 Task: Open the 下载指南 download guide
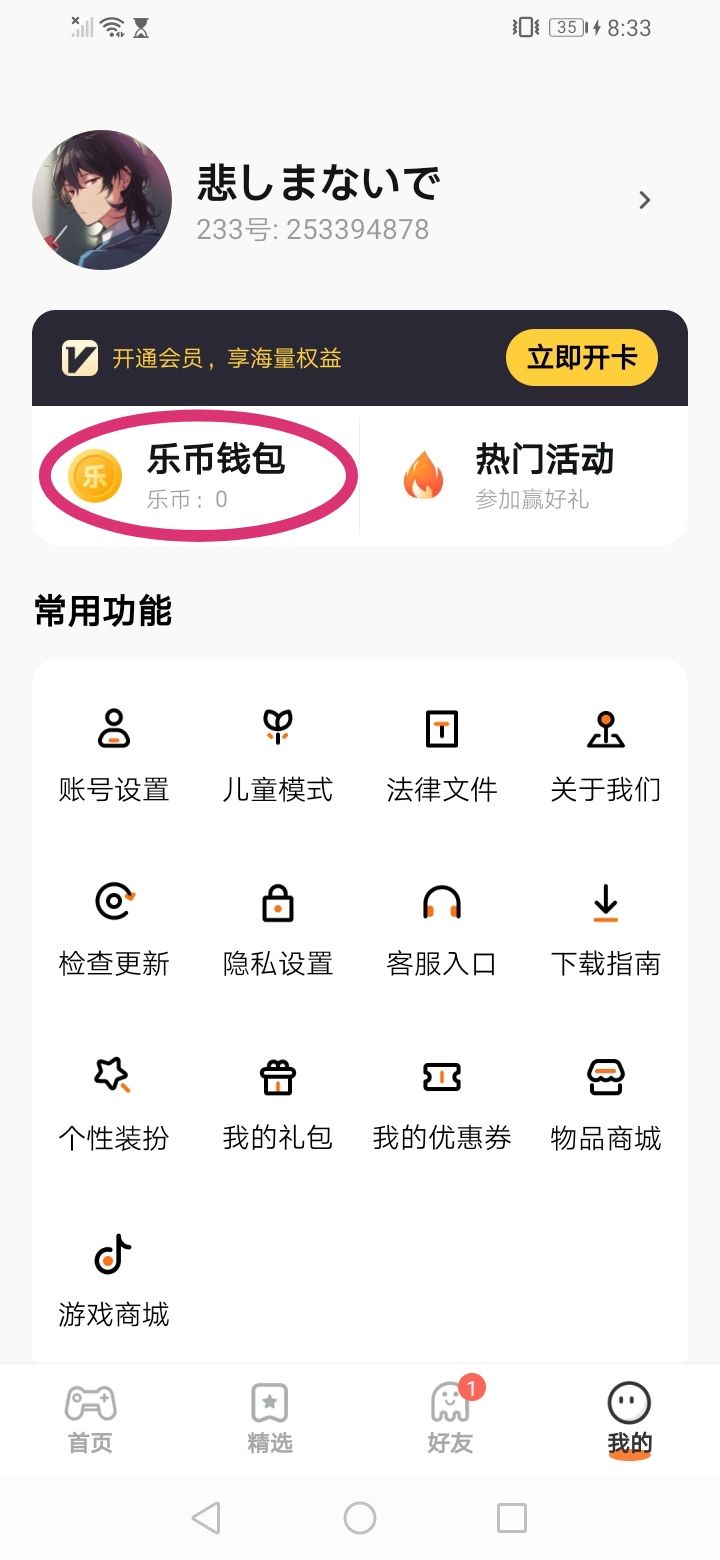[606, 929]
